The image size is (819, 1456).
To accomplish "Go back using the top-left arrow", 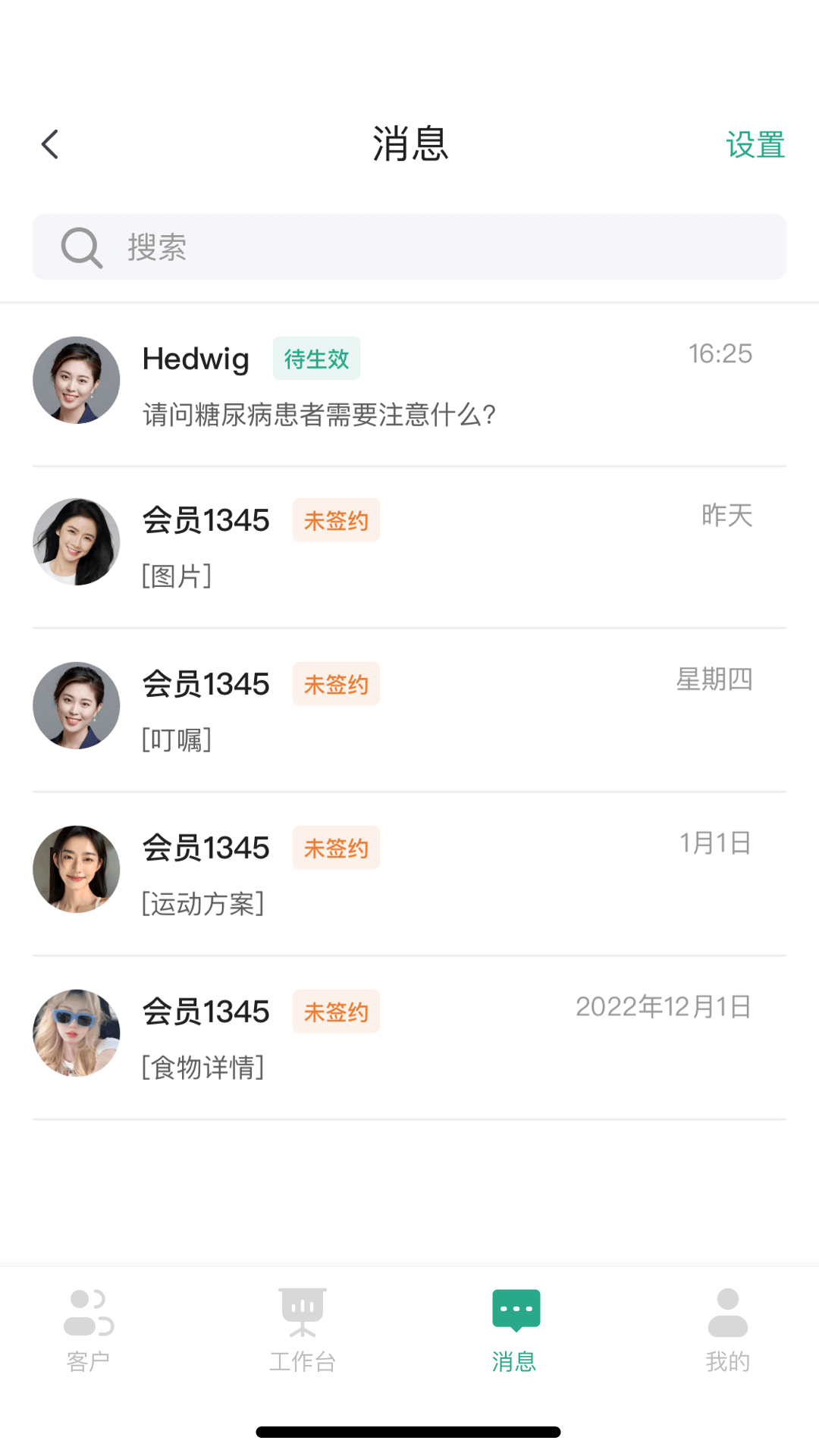I will [x=50, y=144].
